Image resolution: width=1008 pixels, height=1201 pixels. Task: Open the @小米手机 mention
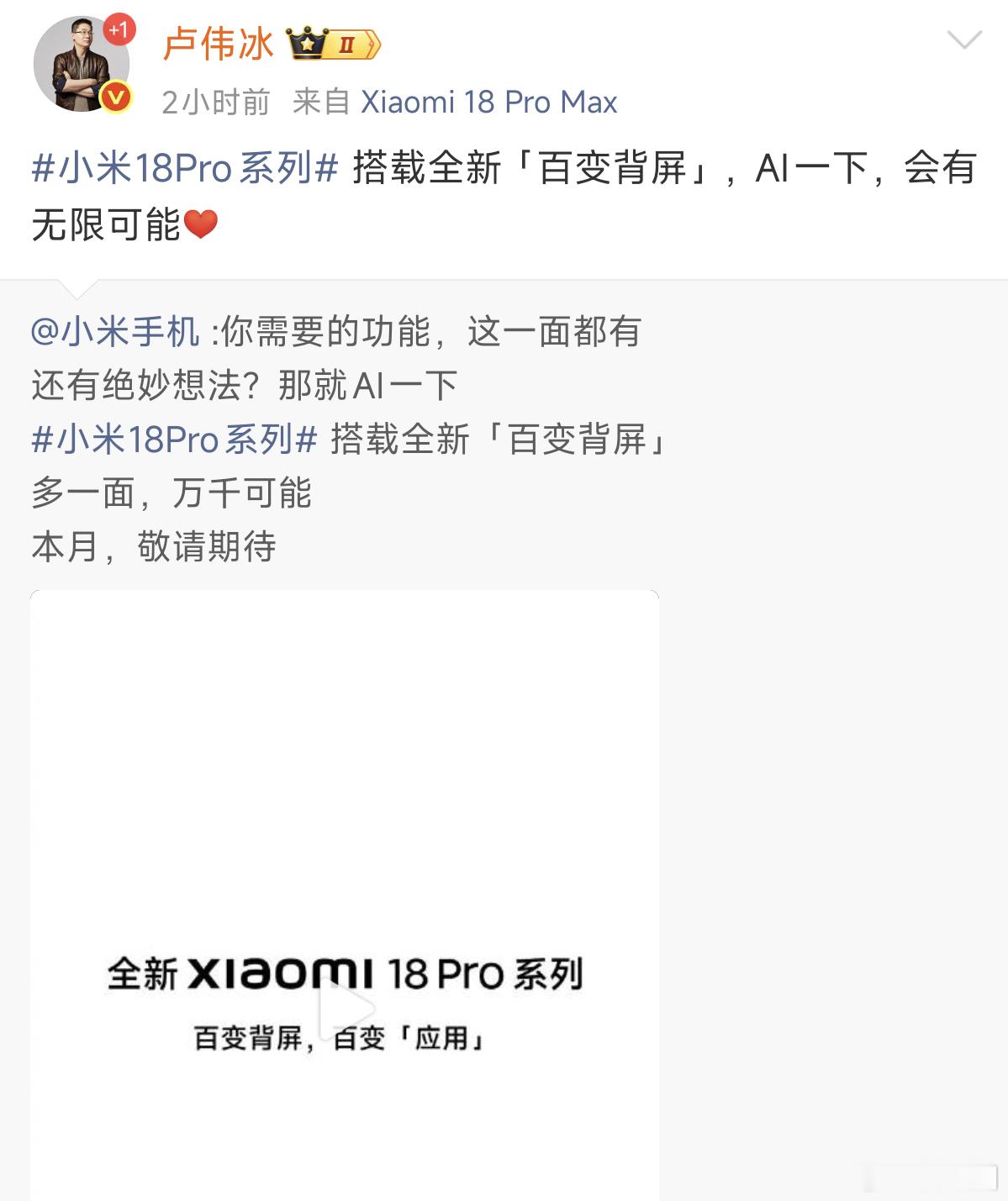pyautogui.click(x=115, y=332)
